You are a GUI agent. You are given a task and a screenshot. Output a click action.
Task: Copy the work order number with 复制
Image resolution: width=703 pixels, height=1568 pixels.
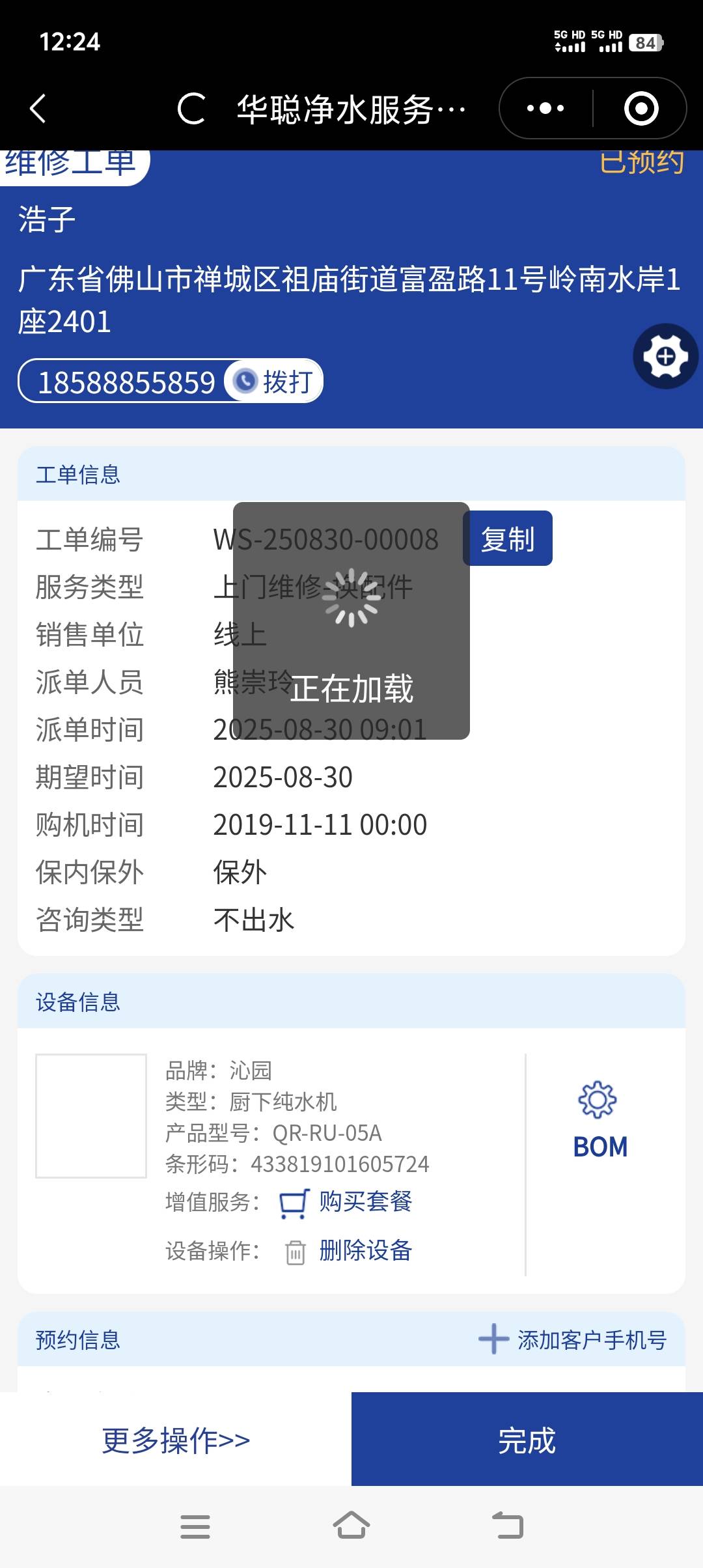coord(508,539)
